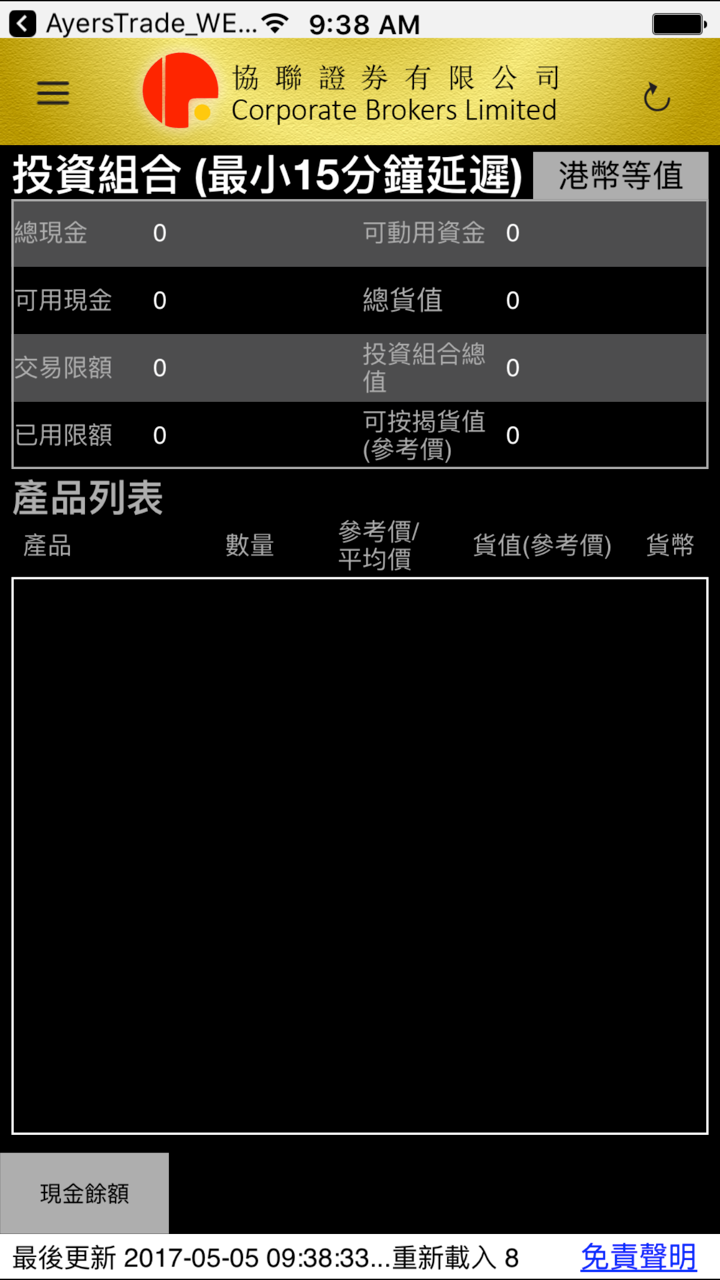Image resolution: width=720 pixels, height=1280 pixels.
Task: Expand the 總現金 balance row
Action: click(x=48, y=233)
